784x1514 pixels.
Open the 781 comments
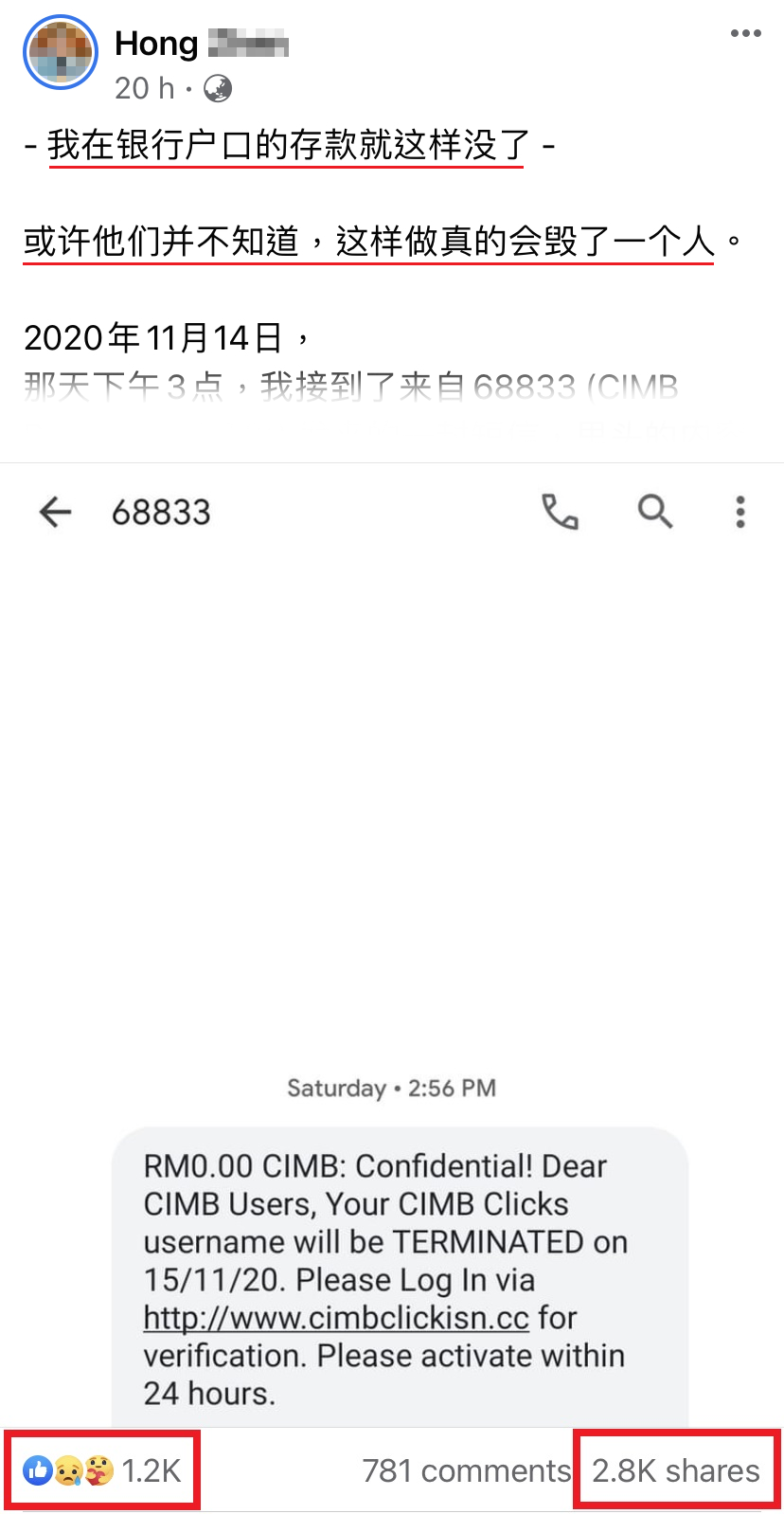click(x=466, y=1470)
